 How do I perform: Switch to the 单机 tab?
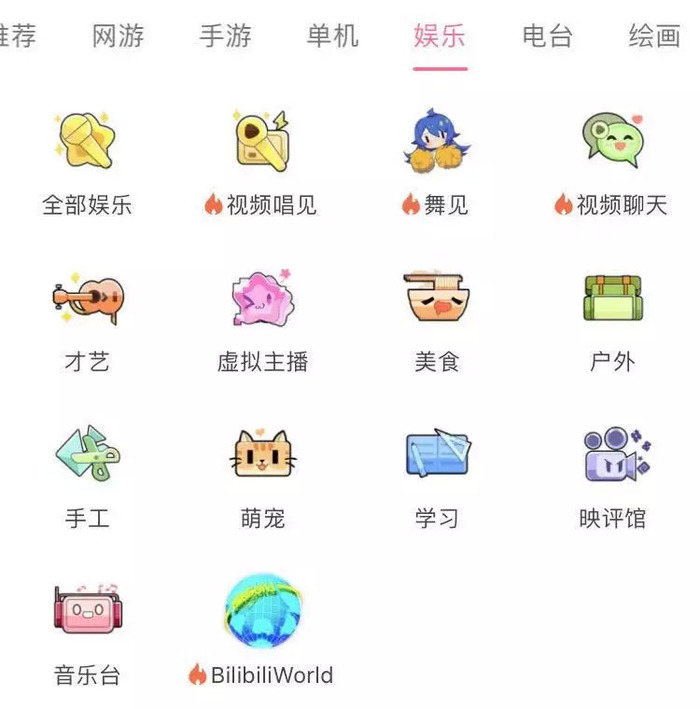[x=332, y=37]
